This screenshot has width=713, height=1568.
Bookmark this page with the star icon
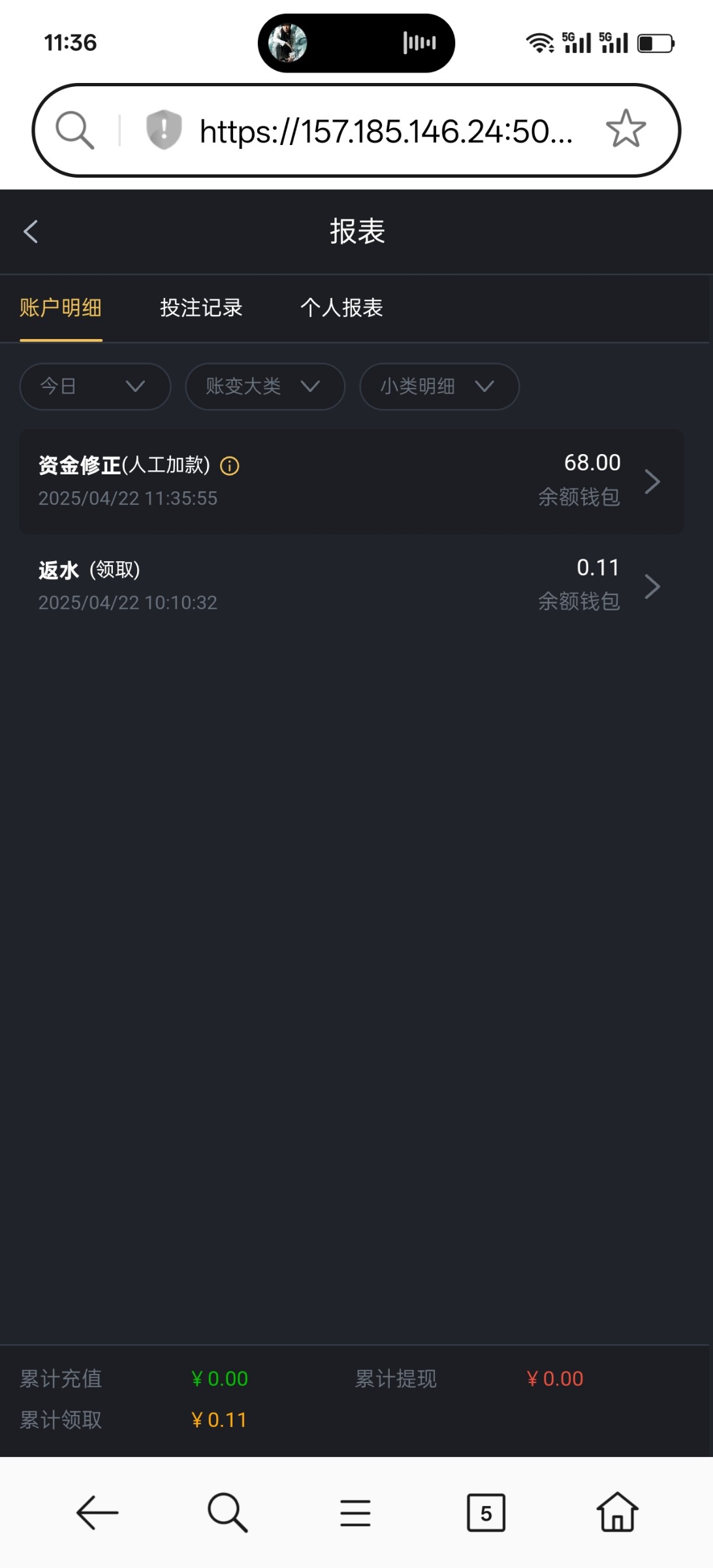tap(626, 129)
